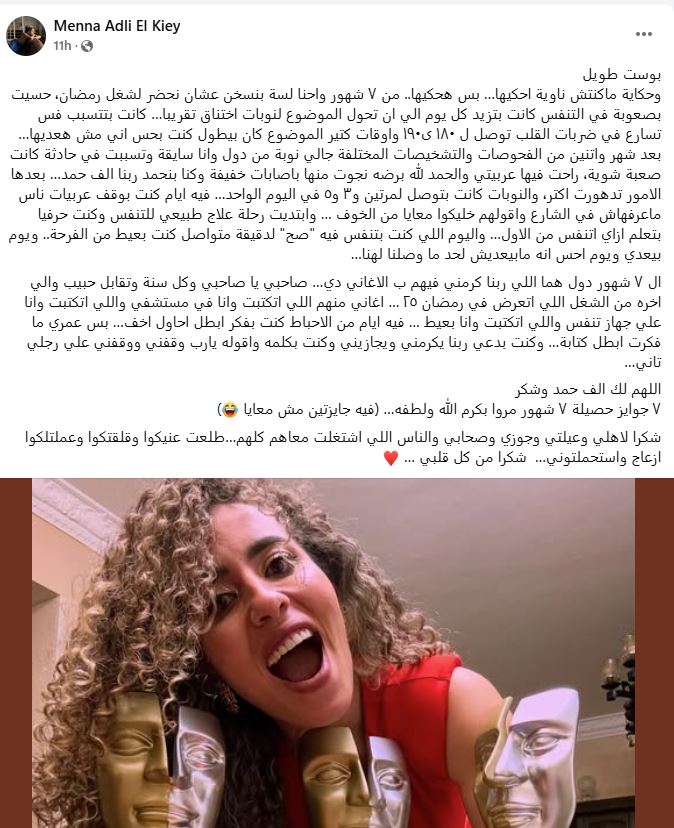Open Menna Adli El Kiey's profile name link
Screen dimensions: 674x828
click(117, 26)
